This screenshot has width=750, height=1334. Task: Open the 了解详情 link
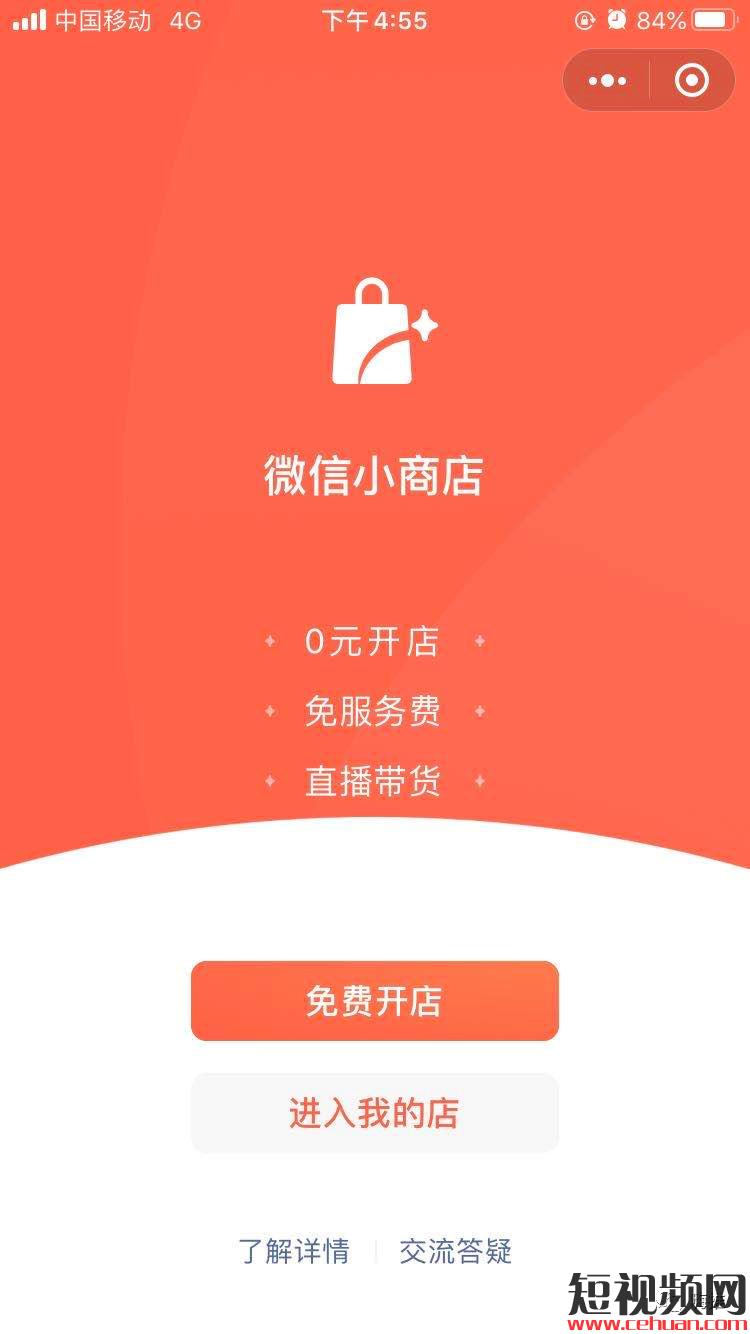coord(294,1251)
